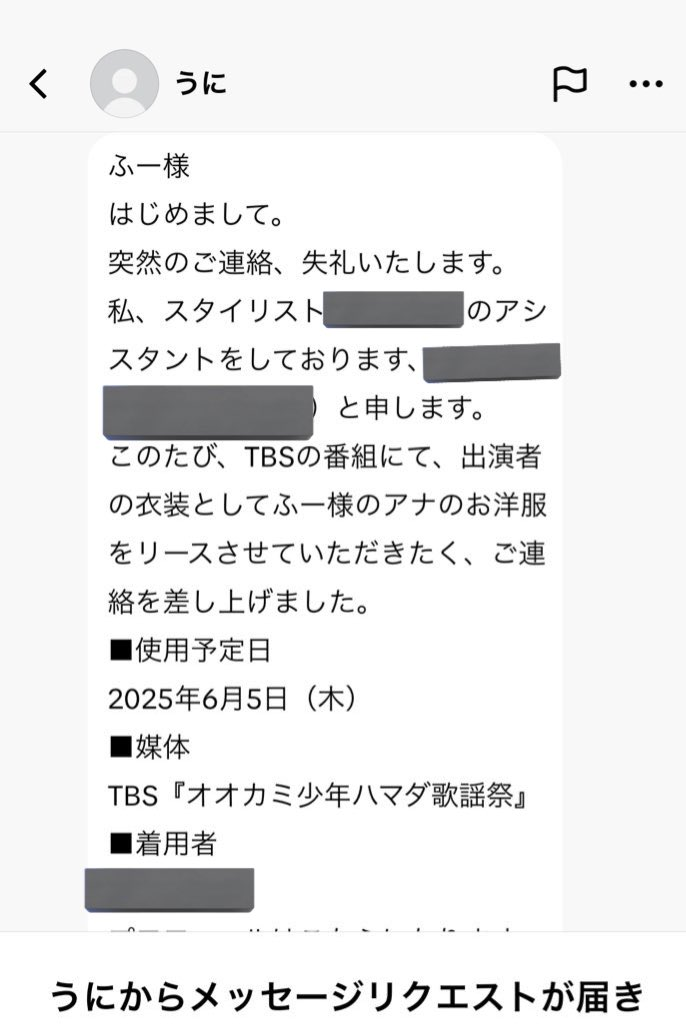
Task: Open the three-dot overflow menu
Action: click(x=646, y=85)
